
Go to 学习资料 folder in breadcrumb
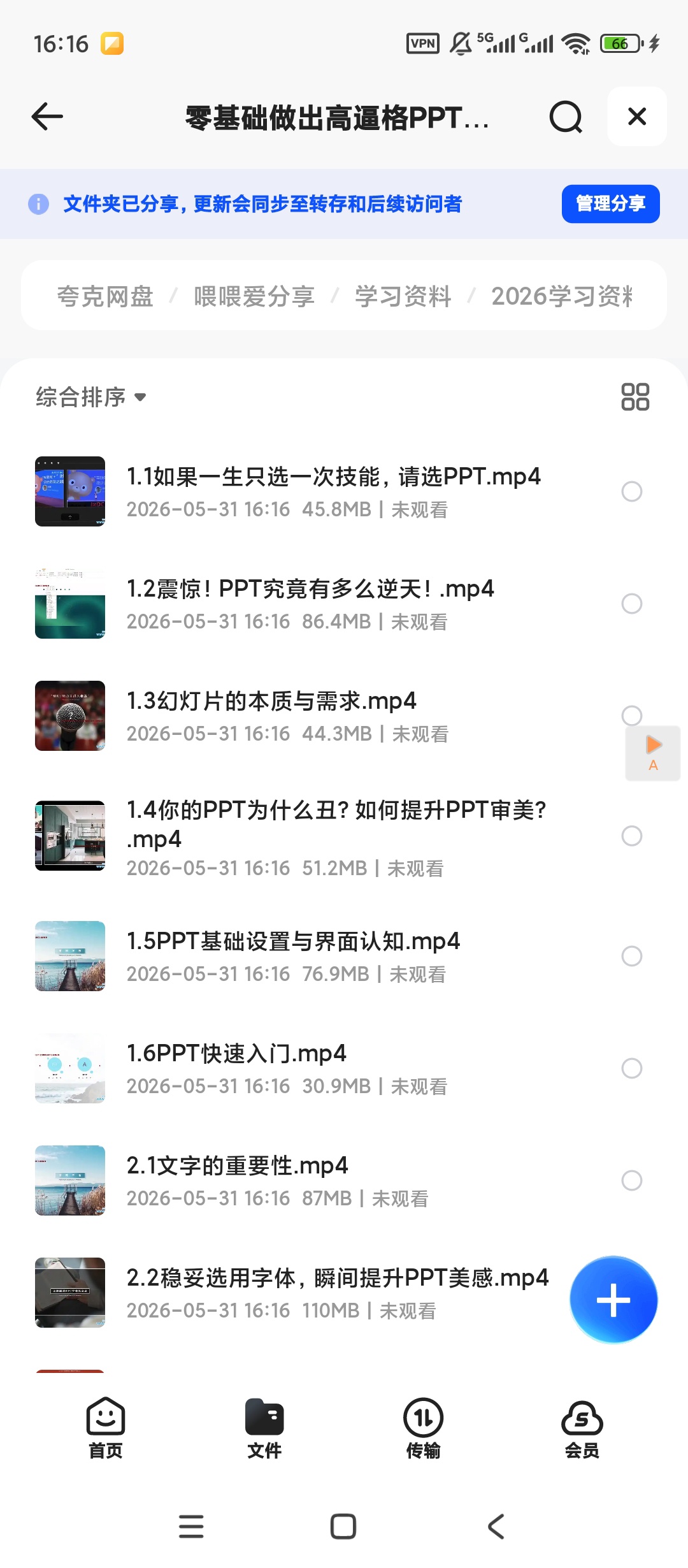[403, 296]
